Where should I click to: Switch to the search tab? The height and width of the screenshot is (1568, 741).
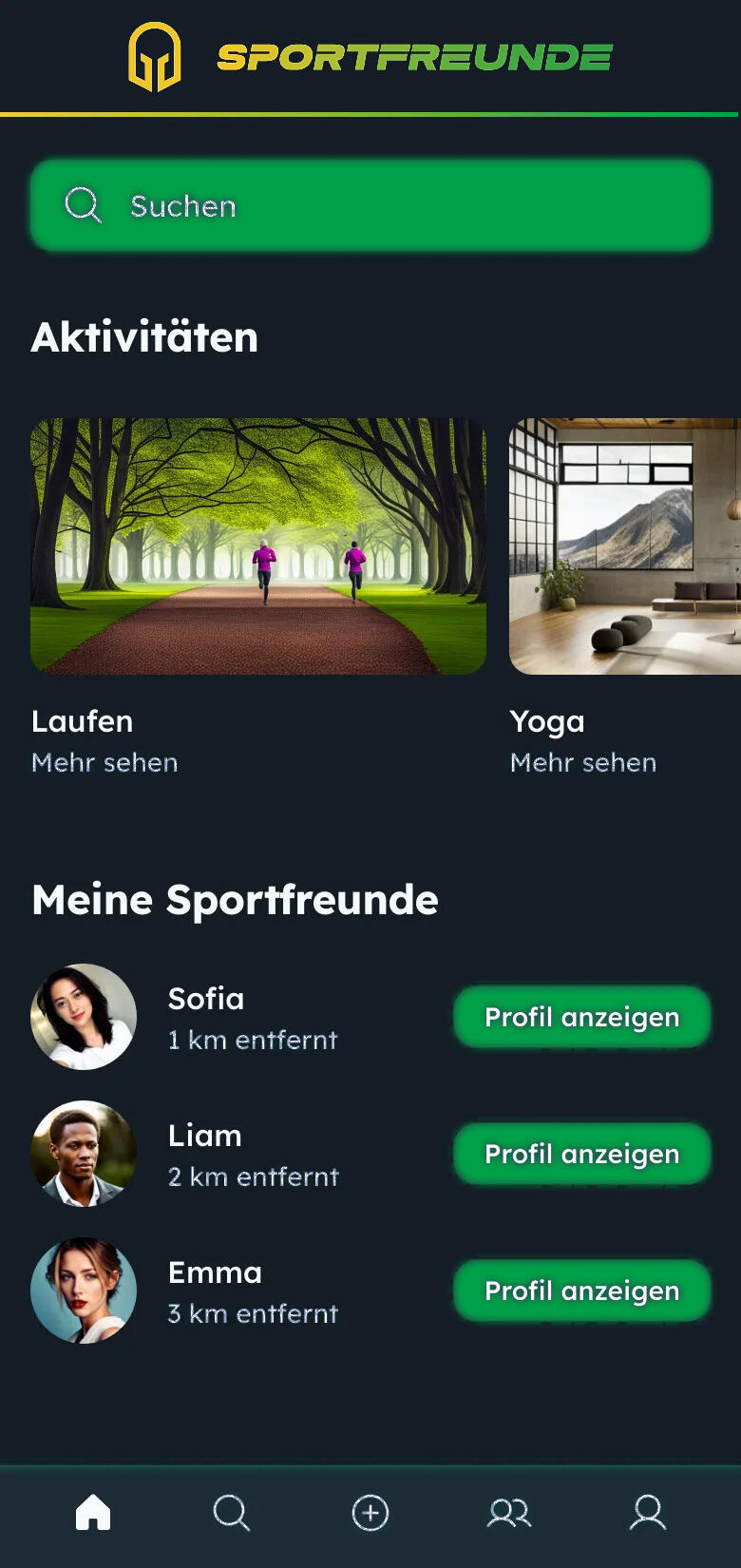click(x=232, y=1512)
